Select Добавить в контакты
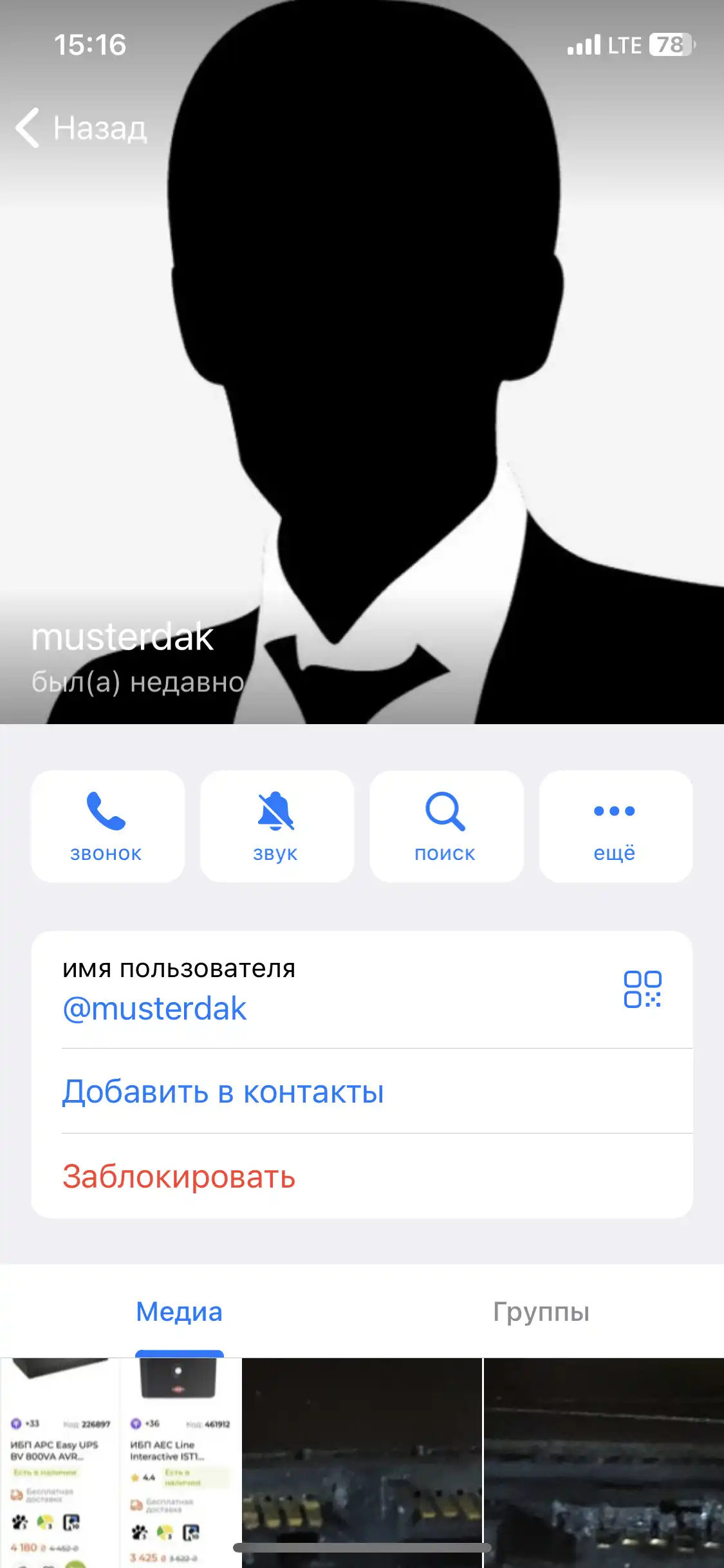 pos(223,1092)
